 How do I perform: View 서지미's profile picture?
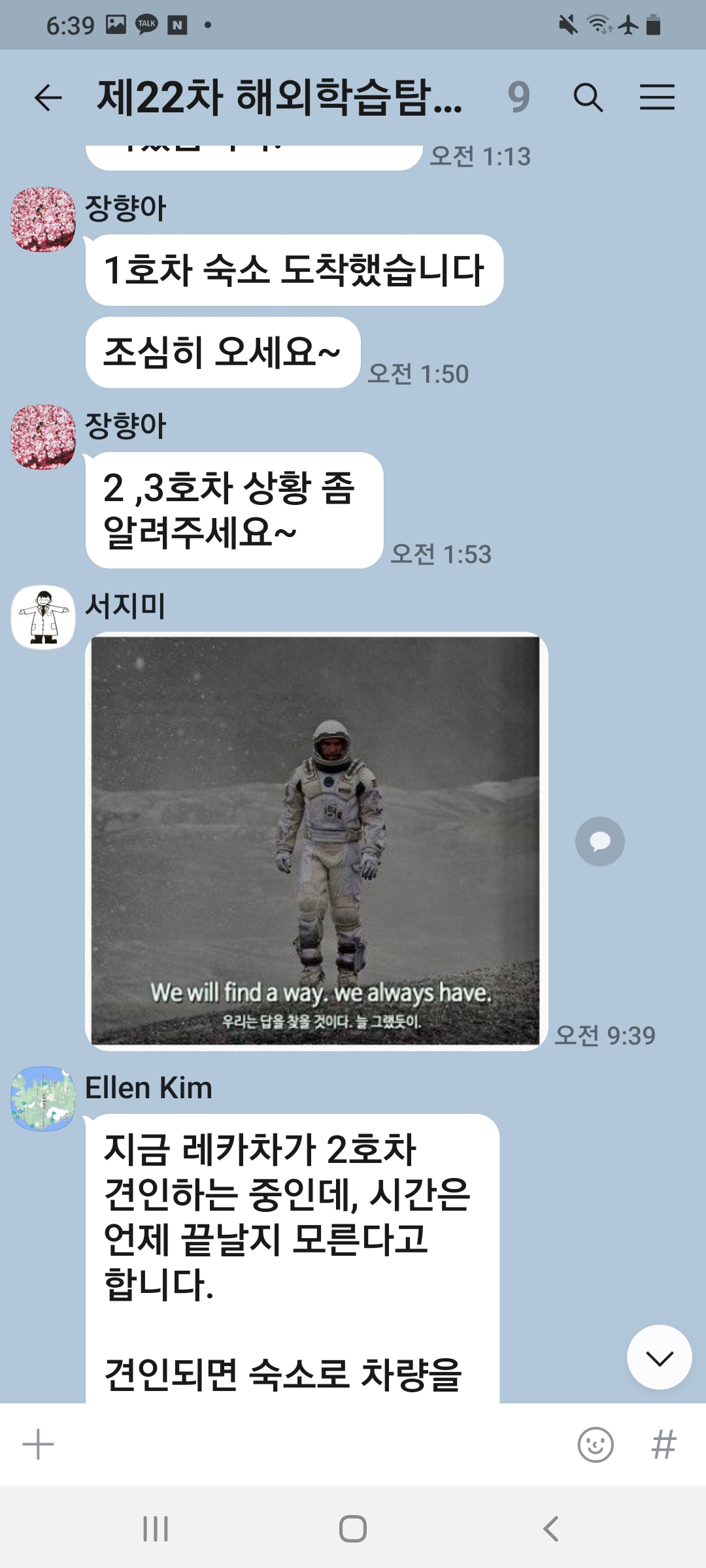click(x=43, y=617)
